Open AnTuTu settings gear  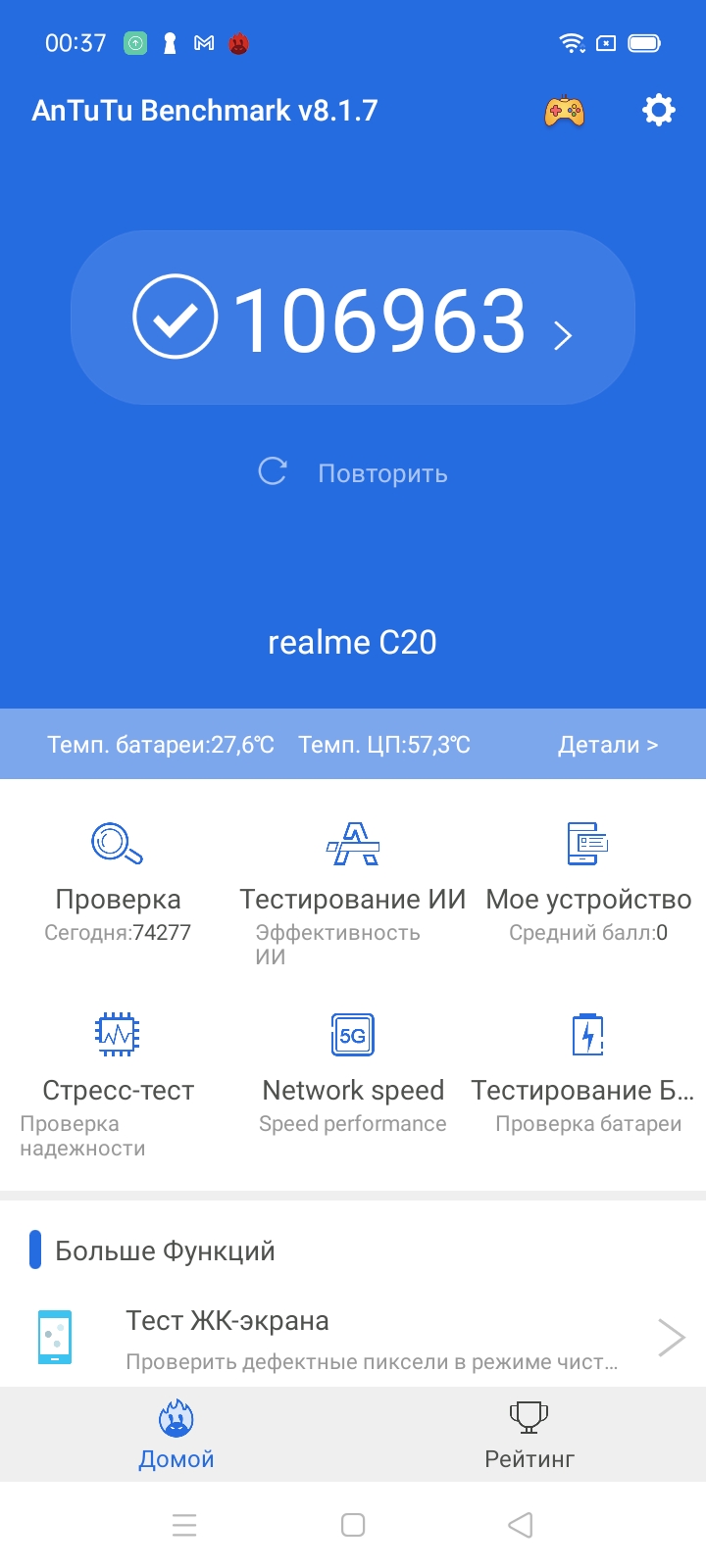click(658, 110)
